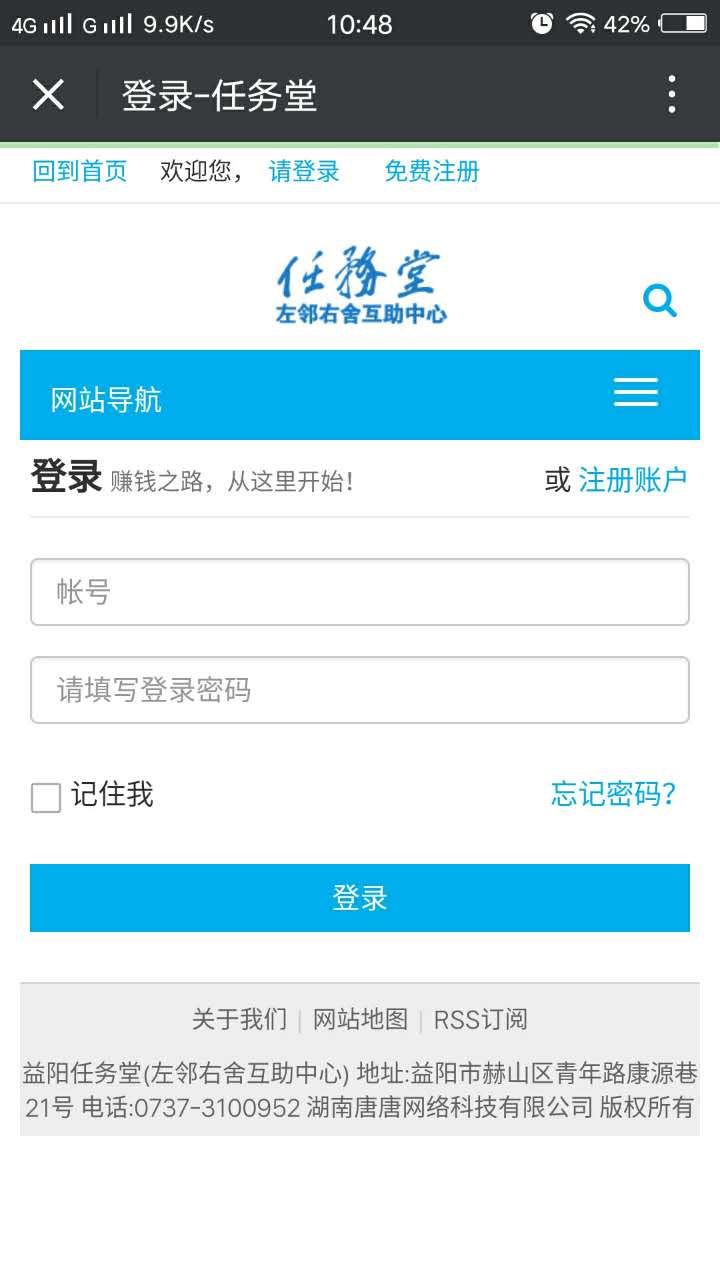Open 关于我们 in the footer
720x1280 pixels.
239,1019
